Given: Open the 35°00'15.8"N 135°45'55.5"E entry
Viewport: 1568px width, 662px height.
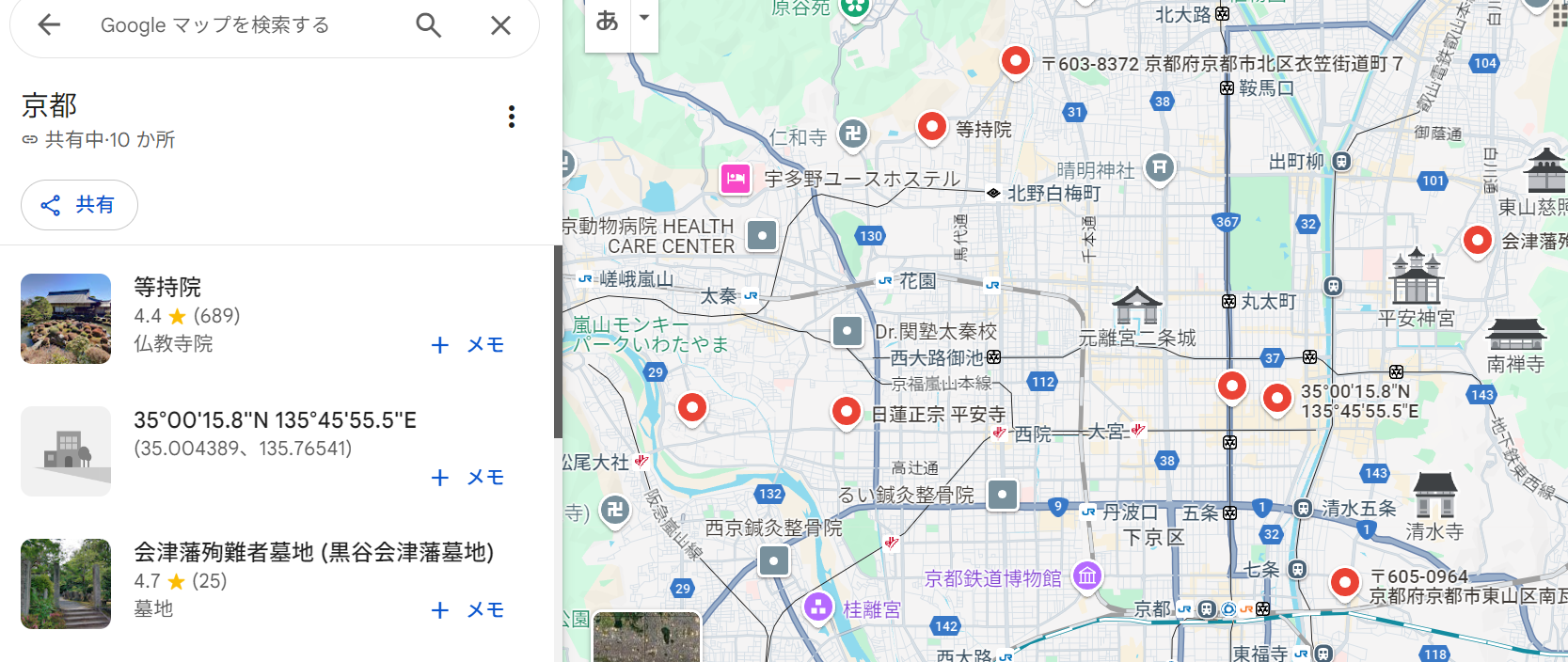Looking at the screenshot, I should click(x=275, y=420).
